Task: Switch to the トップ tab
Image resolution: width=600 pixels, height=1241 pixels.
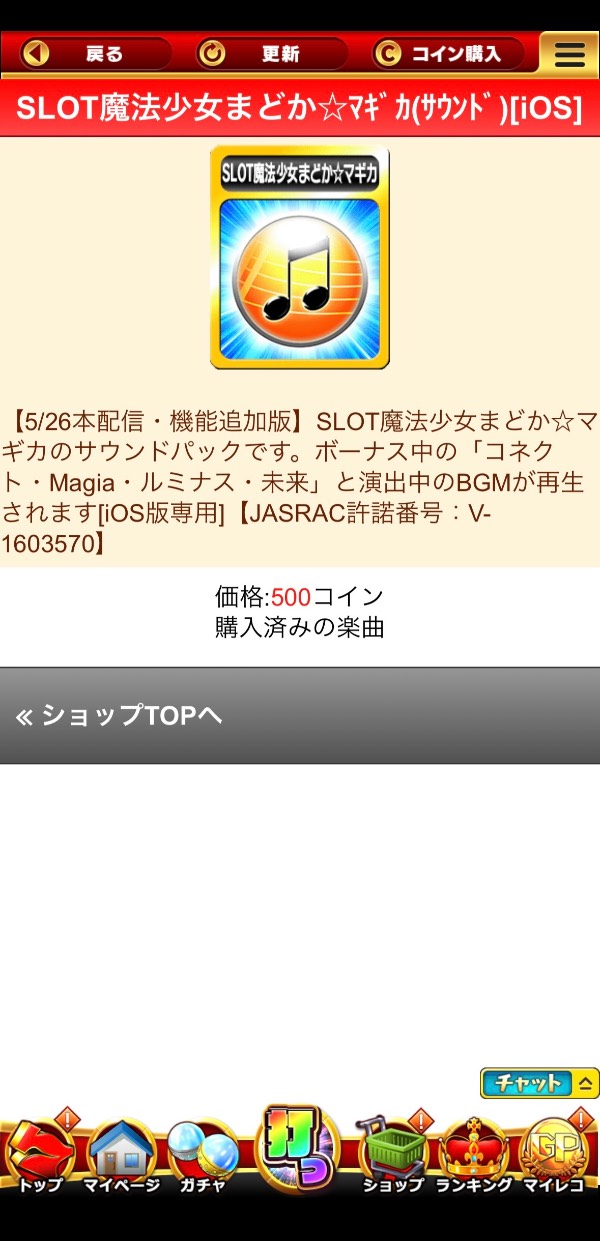Action: click(x=40, y=1156)
